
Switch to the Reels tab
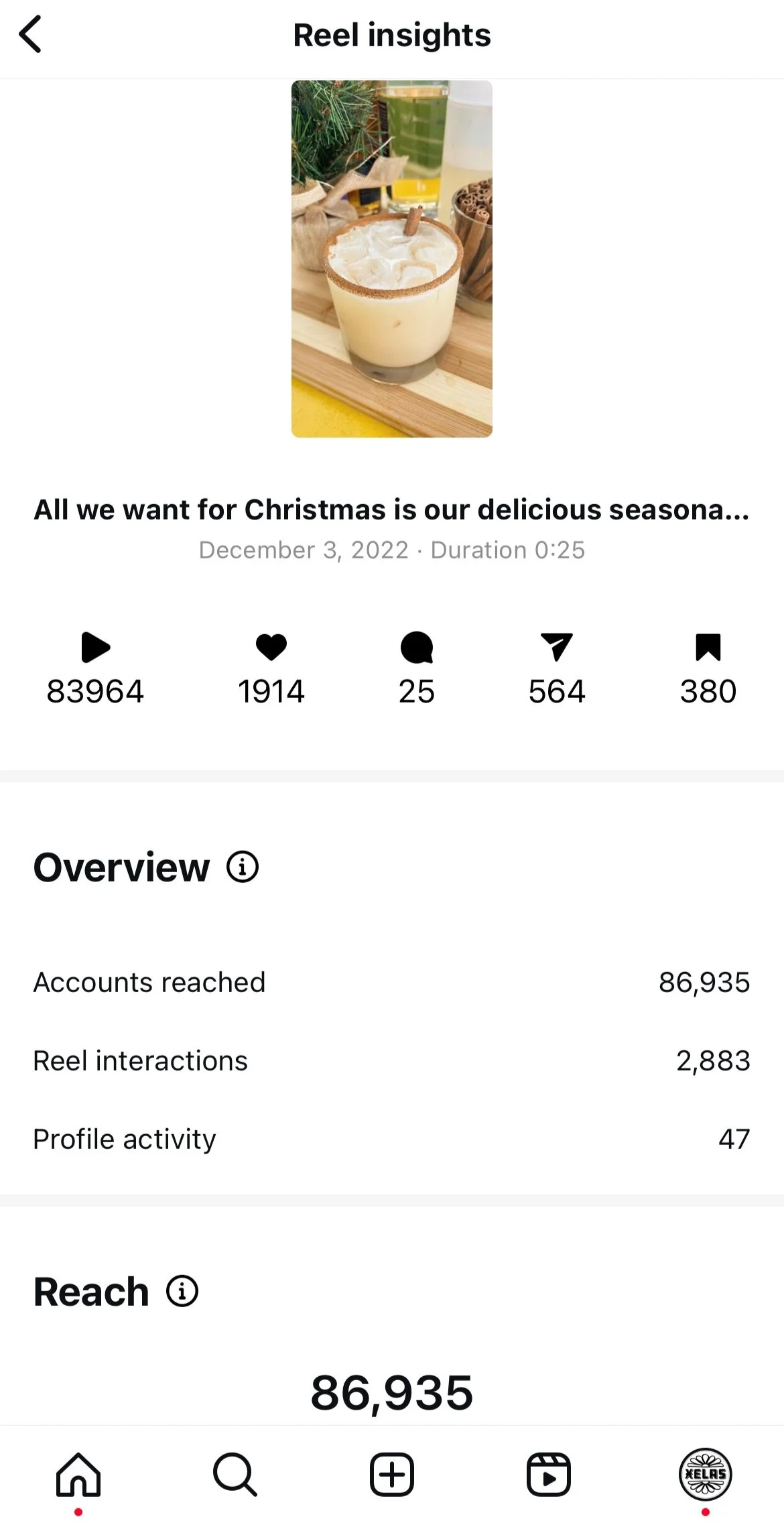coord(548,1475)
